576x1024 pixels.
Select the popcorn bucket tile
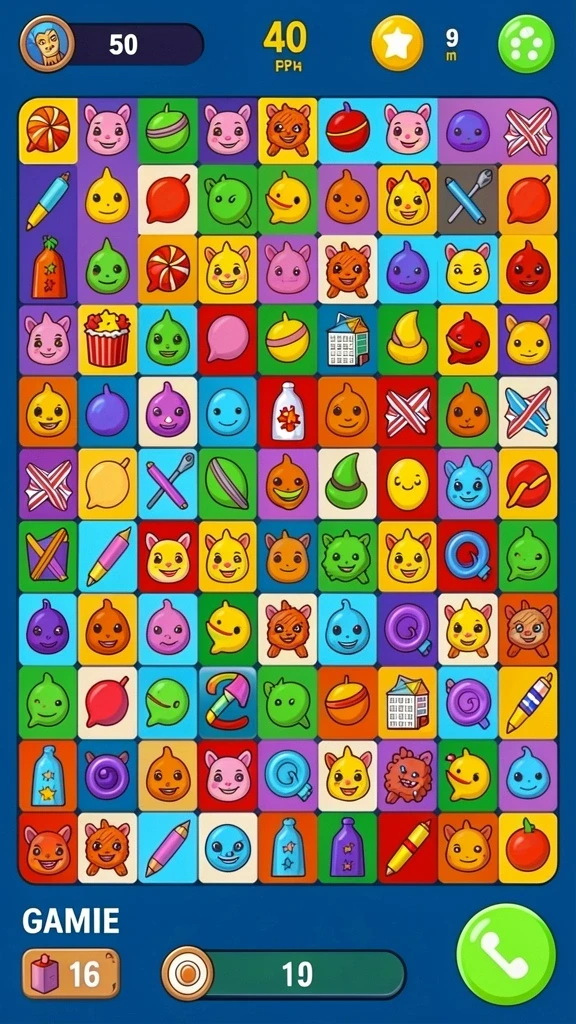coord(108,340)
